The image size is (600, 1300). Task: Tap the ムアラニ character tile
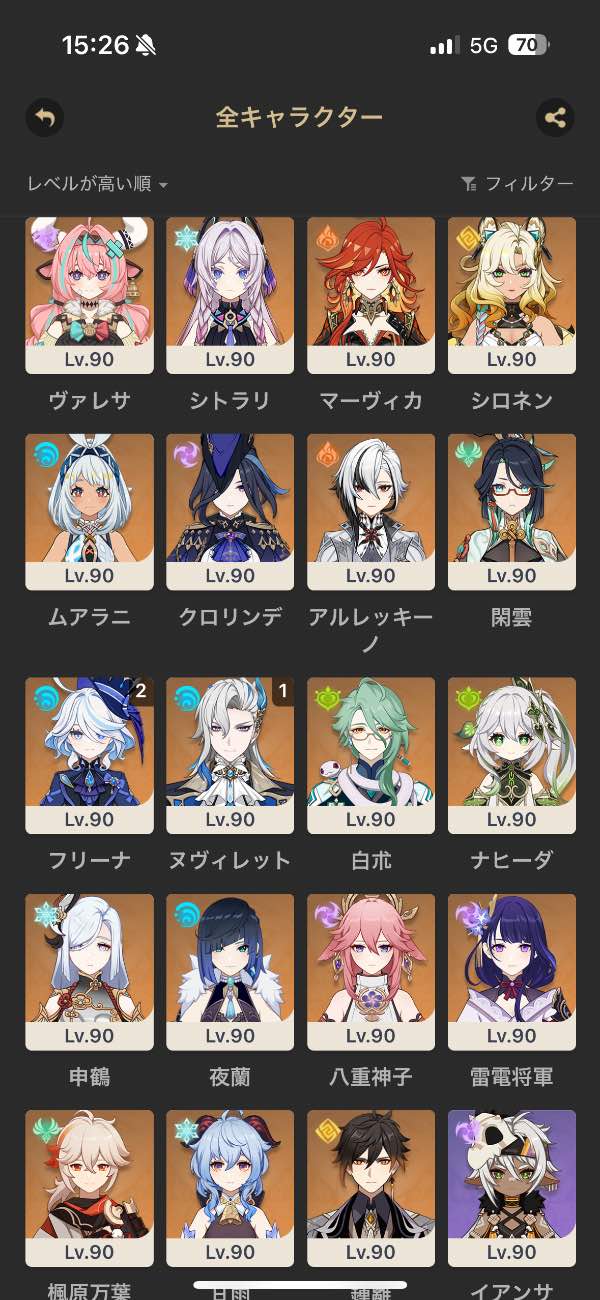click(x=89, y=511)
